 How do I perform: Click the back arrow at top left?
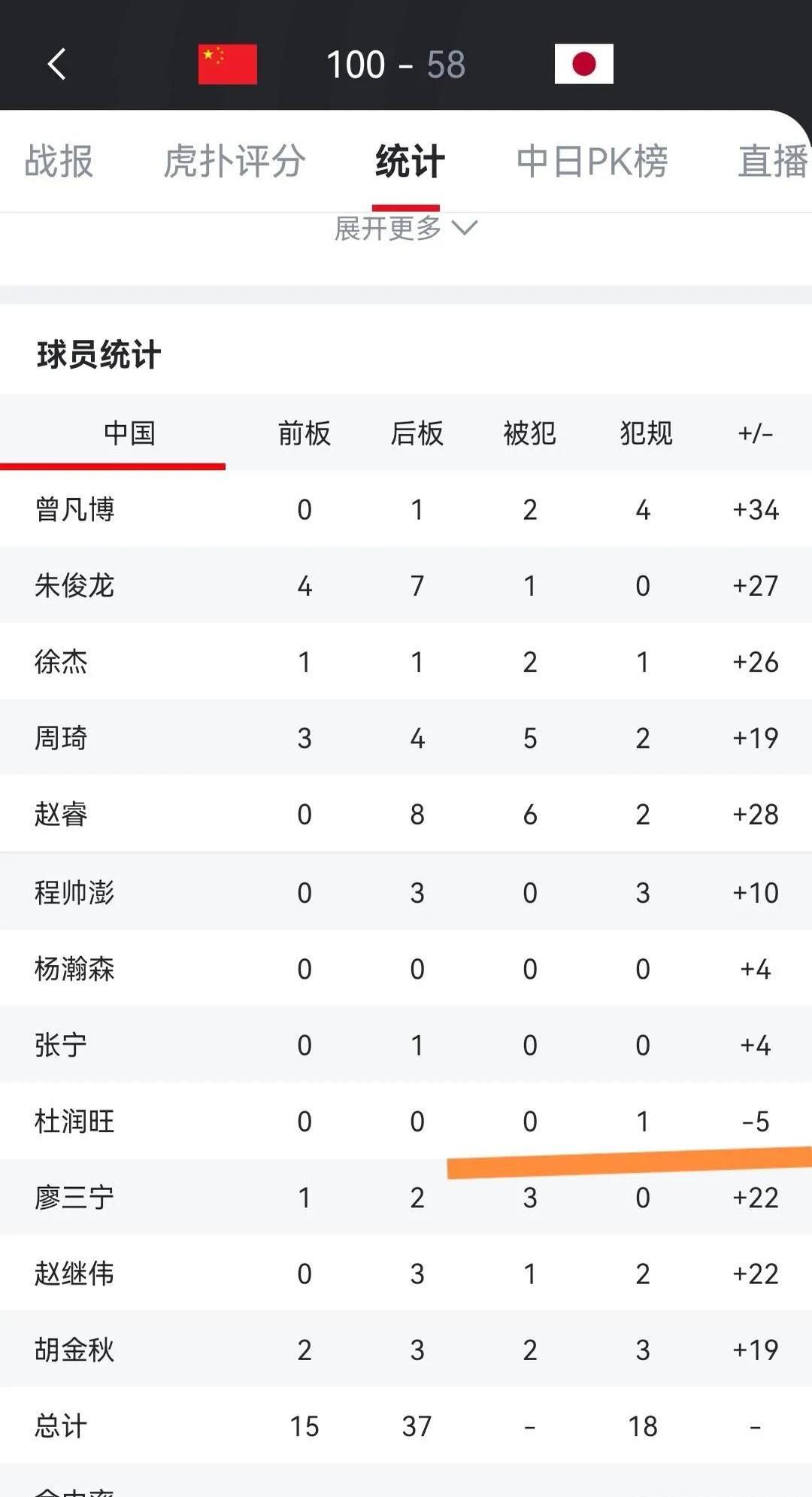56,65
